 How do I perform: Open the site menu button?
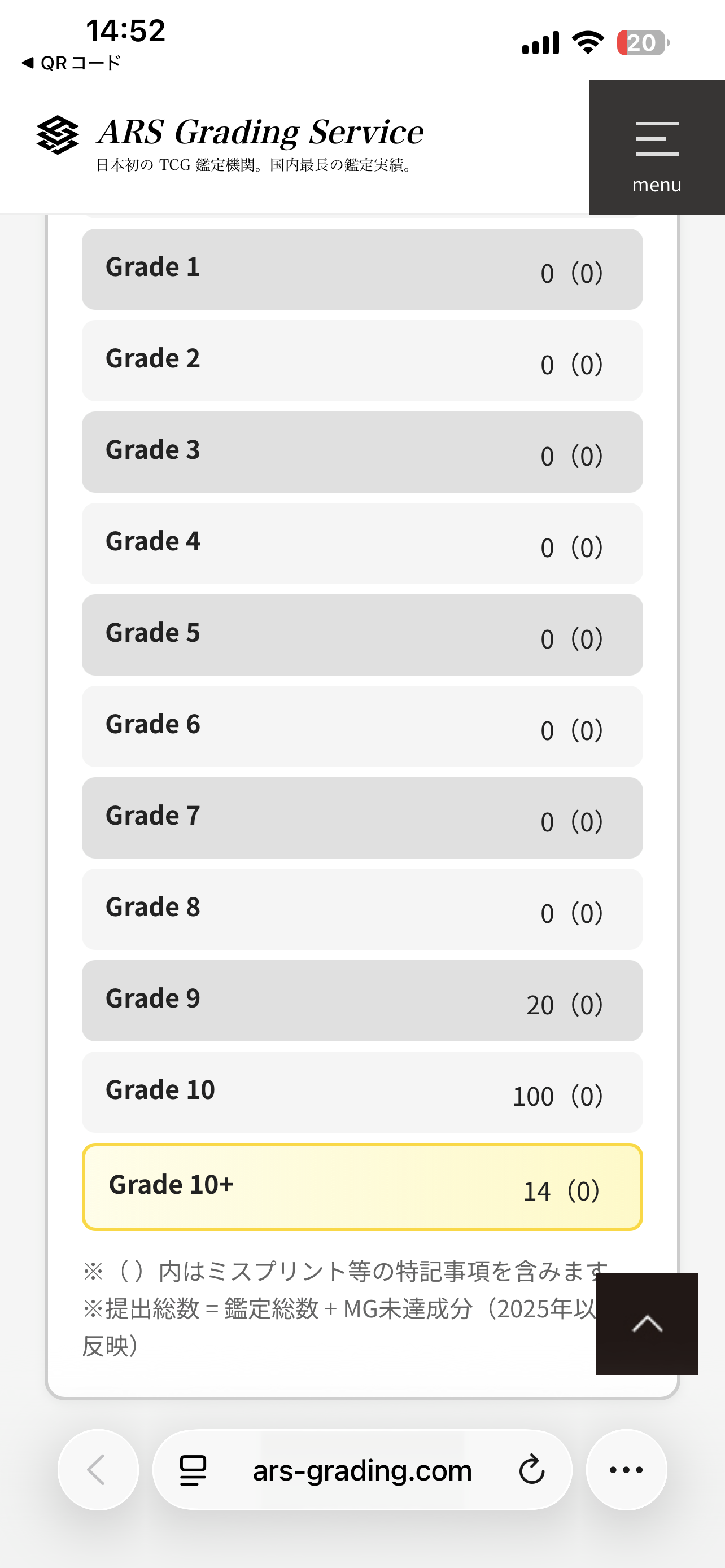657,147
